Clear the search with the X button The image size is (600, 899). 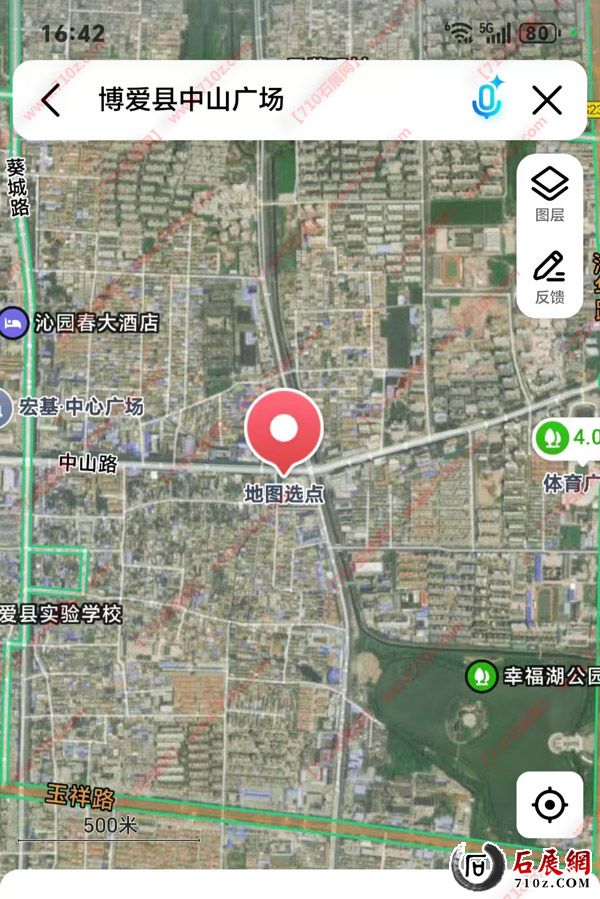click(x=547, y=100)
